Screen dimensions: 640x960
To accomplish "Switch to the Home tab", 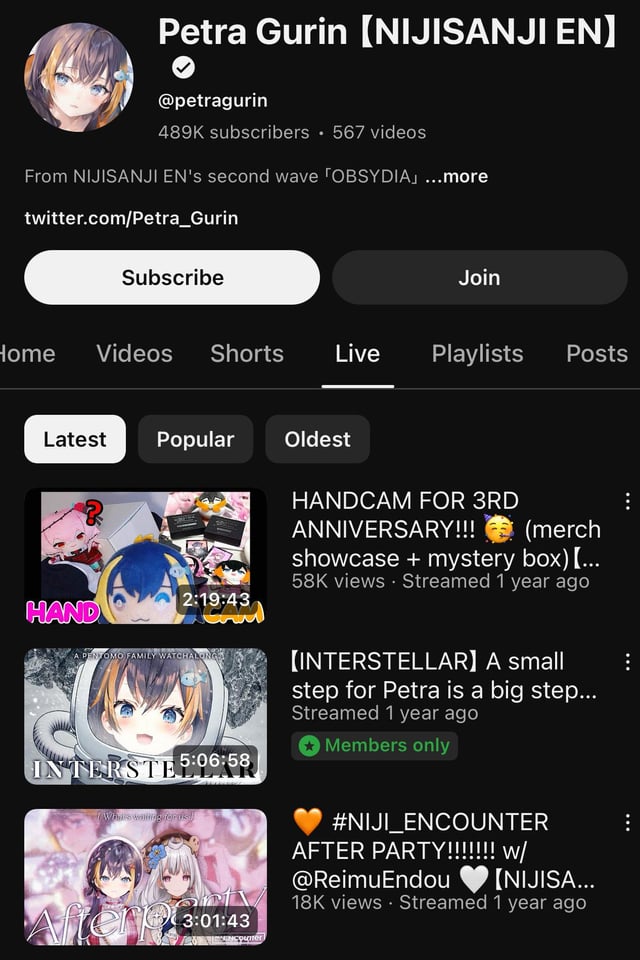I will click(x=27, y=353).
